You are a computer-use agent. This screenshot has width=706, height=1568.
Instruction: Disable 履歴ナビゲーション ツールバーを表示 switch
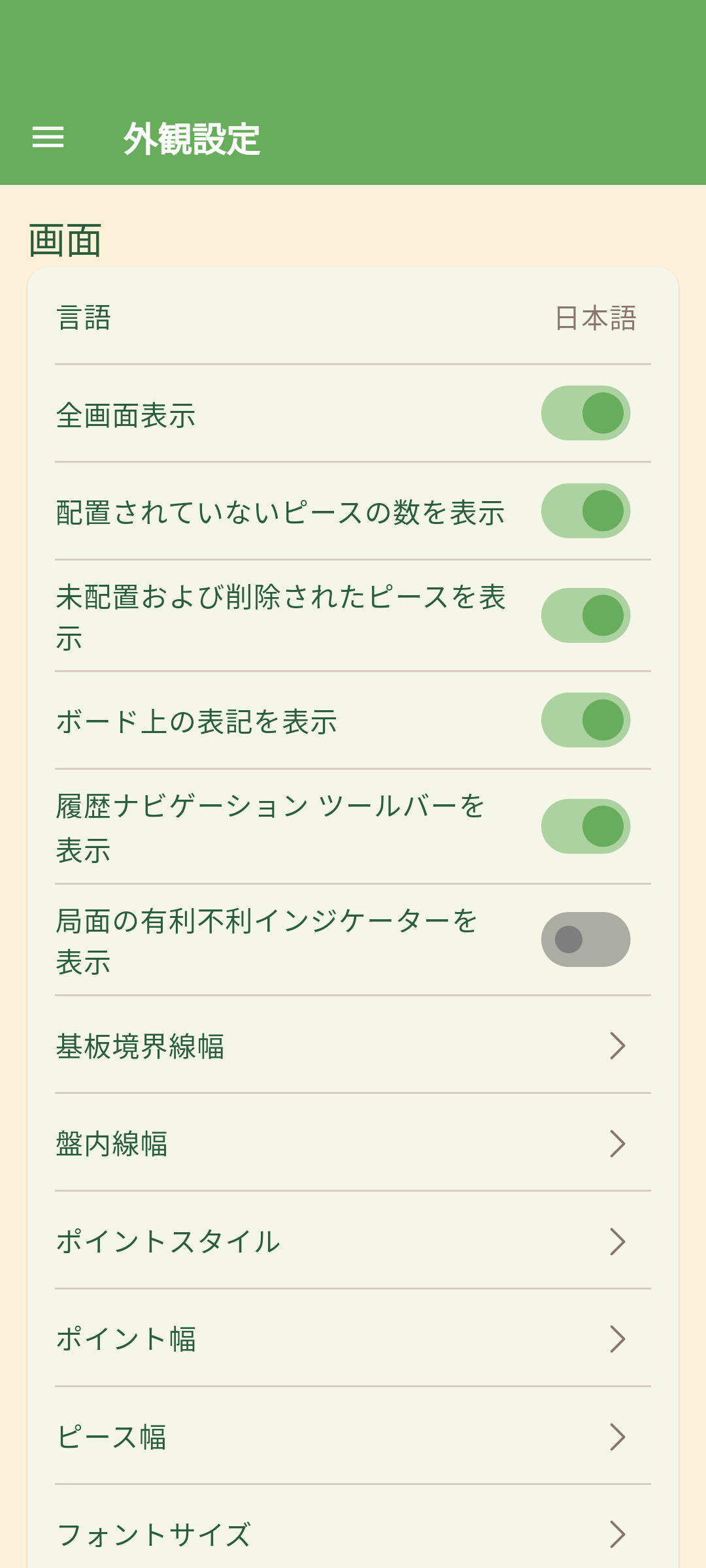coord(585,826)
